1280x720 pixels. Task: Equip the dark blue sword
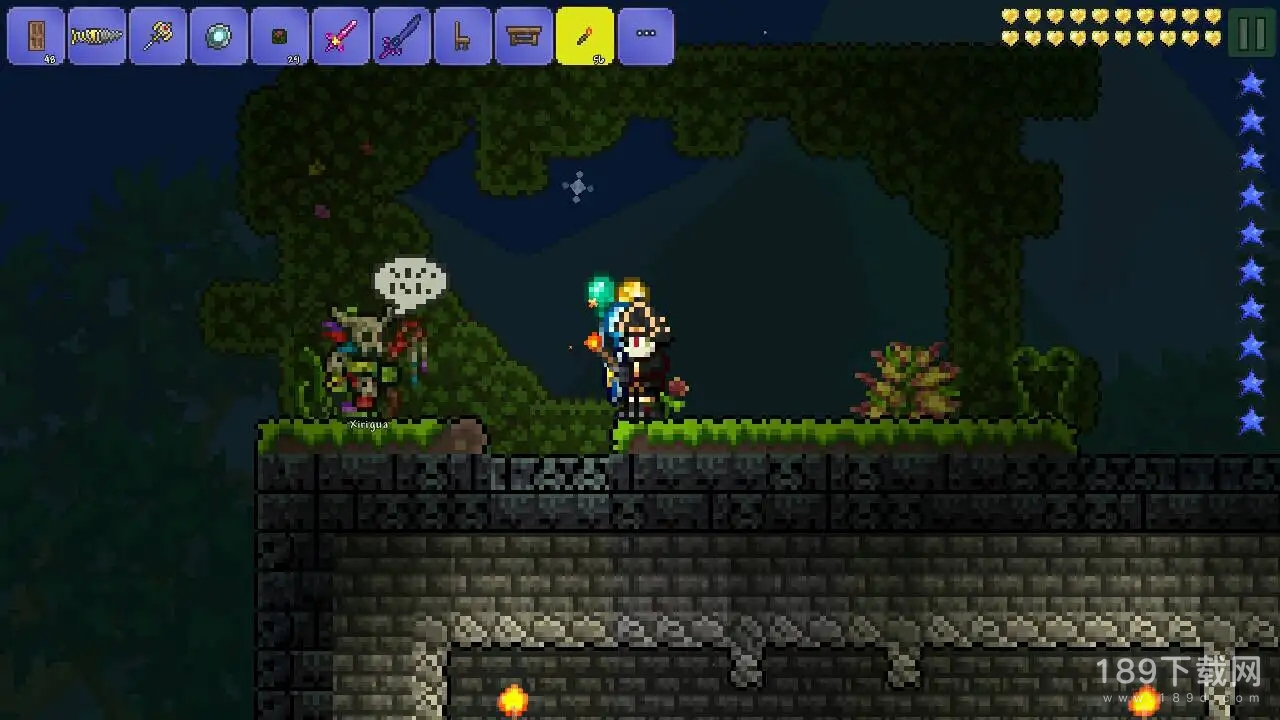[402, 36]
